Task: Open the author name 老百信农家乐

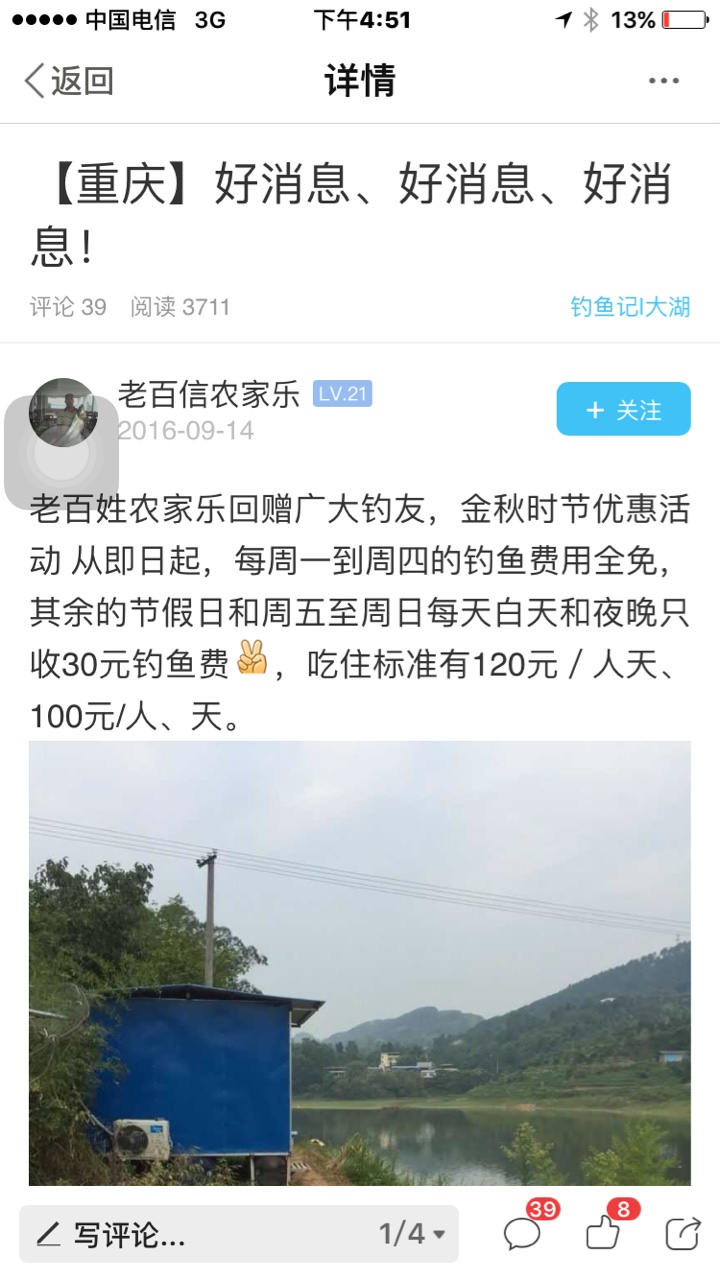Action: tap(208, 395)
